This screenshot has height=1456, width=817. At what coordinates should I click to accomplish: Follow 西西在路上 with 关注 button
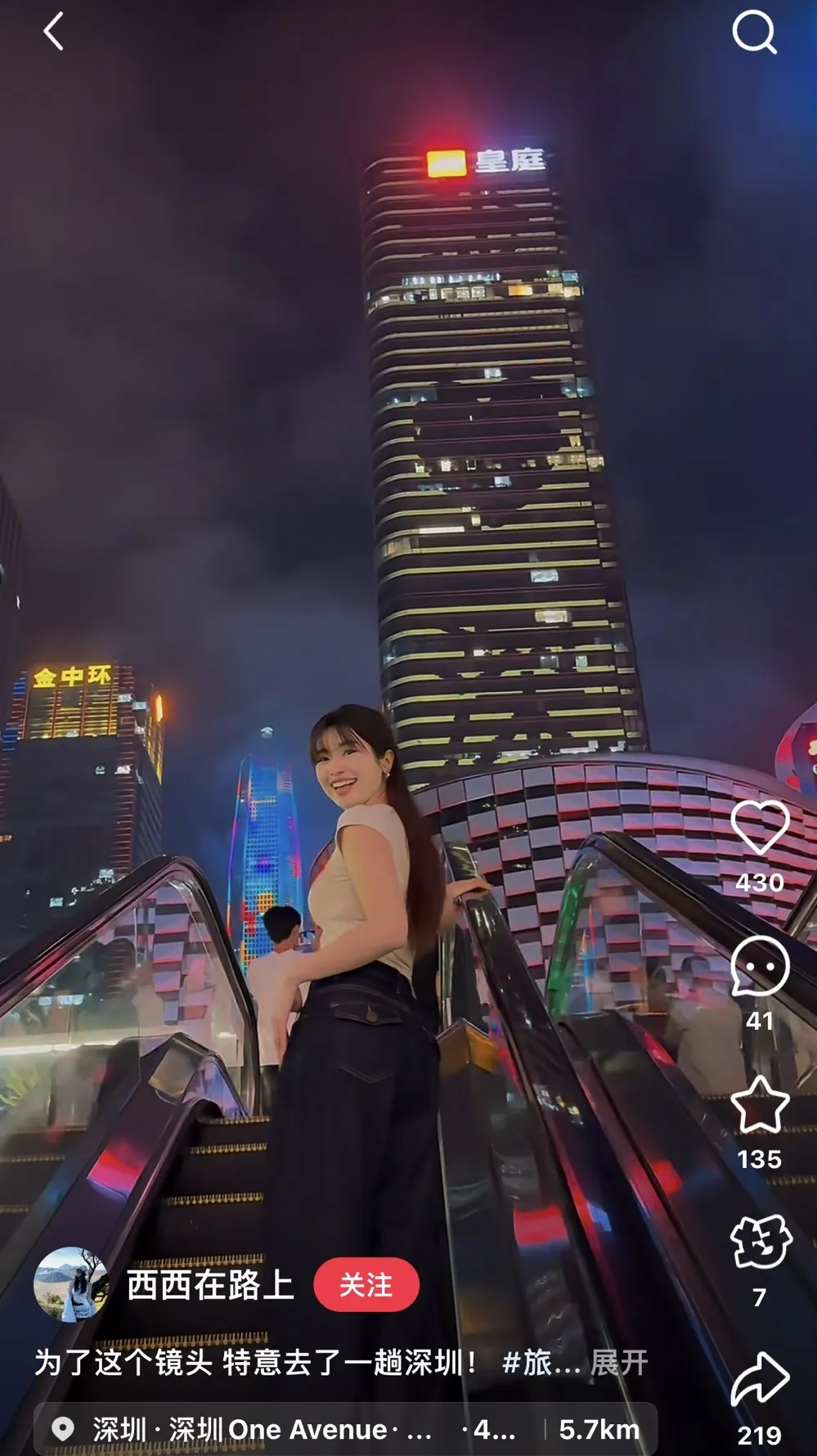pyautogui.click(x=366, y=1284)
